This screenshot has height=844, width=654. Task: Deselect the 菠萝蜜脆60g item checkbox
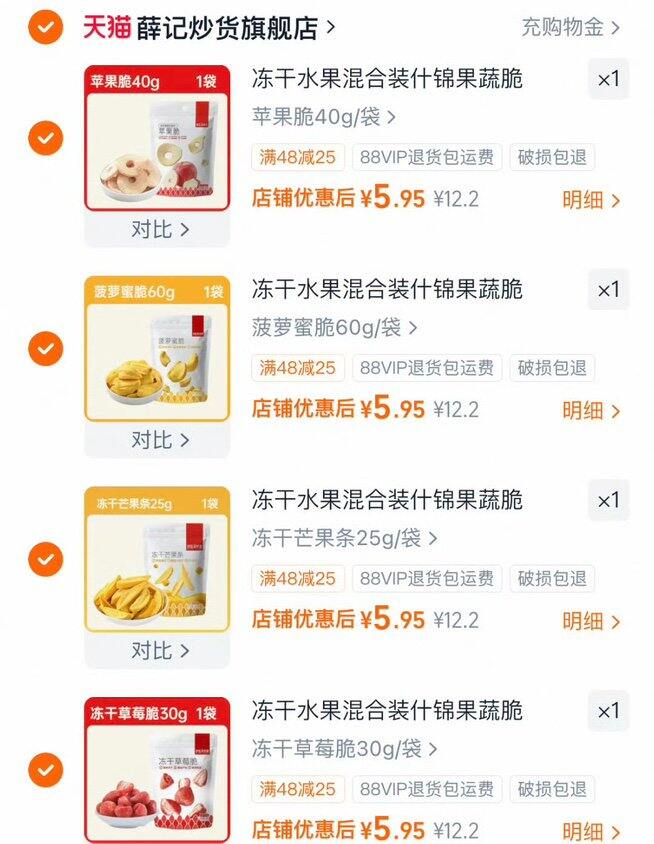[45, 349]
